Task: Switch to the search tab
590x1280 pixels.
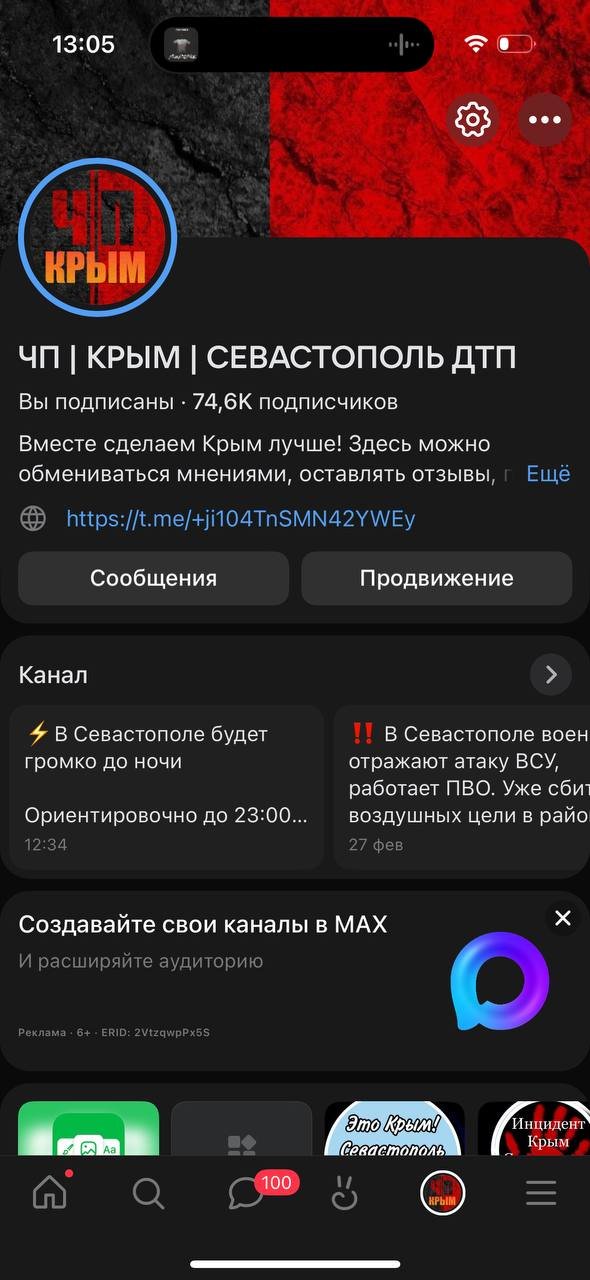Action: pyautogui.click(x=148, y=1193)
